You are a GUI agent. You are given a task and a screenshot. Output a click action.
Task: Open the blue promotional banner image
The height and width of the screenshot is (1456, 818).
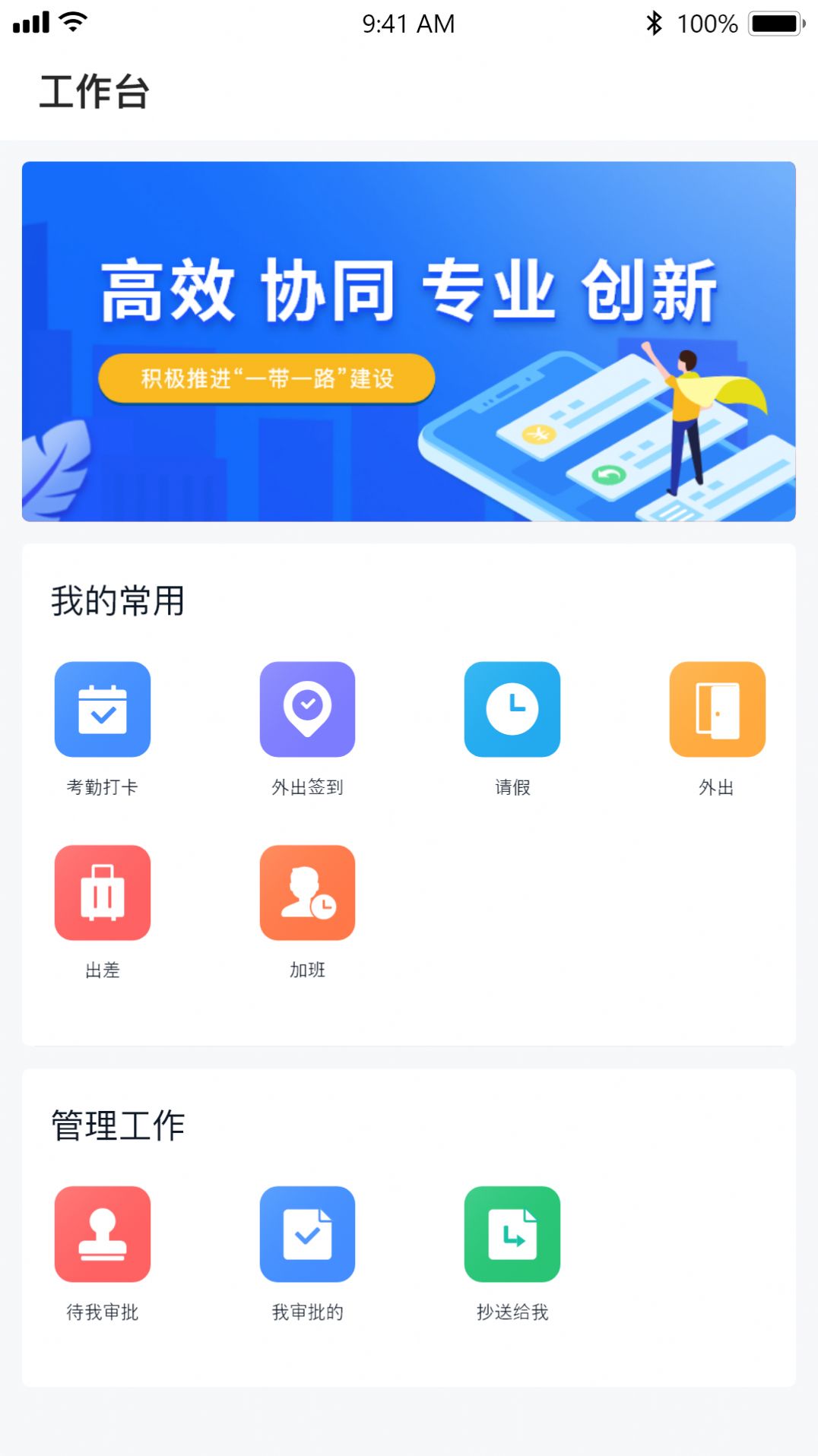pyautogui.click(x=409, y=340)
